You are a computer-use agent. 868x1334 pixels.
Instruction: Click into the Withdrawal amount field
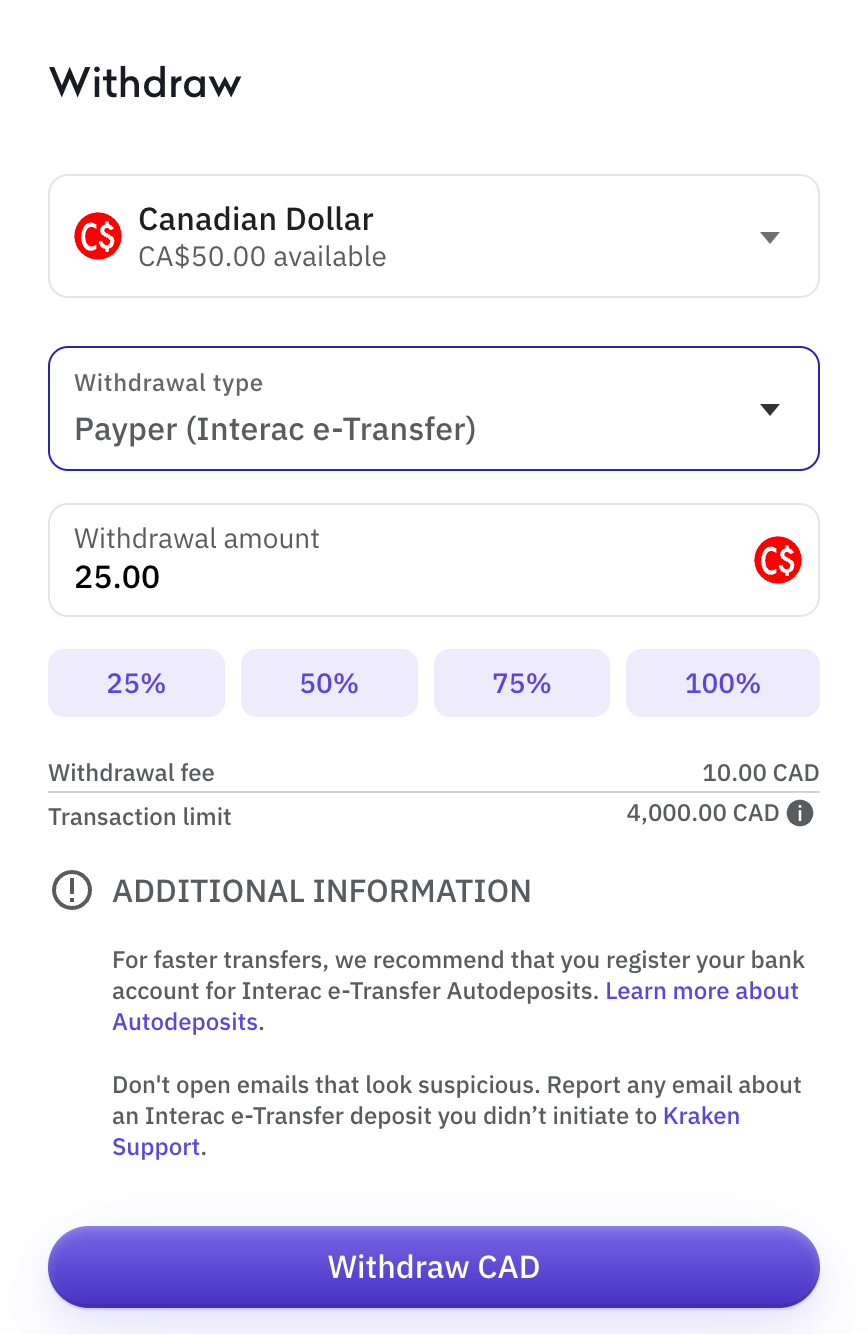click(x=300, y=576)
